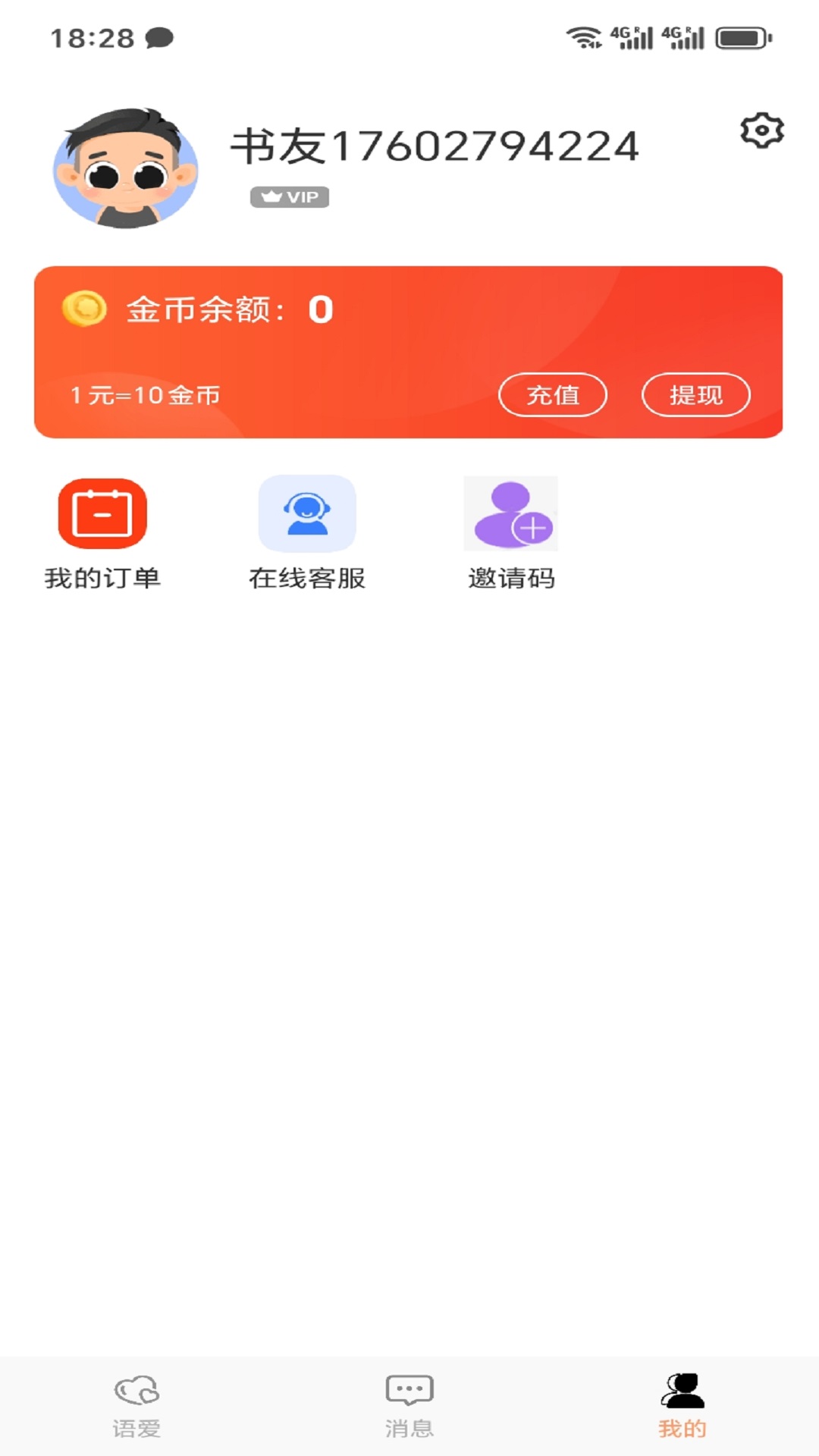Select the 我的 profile tab

682,1406
